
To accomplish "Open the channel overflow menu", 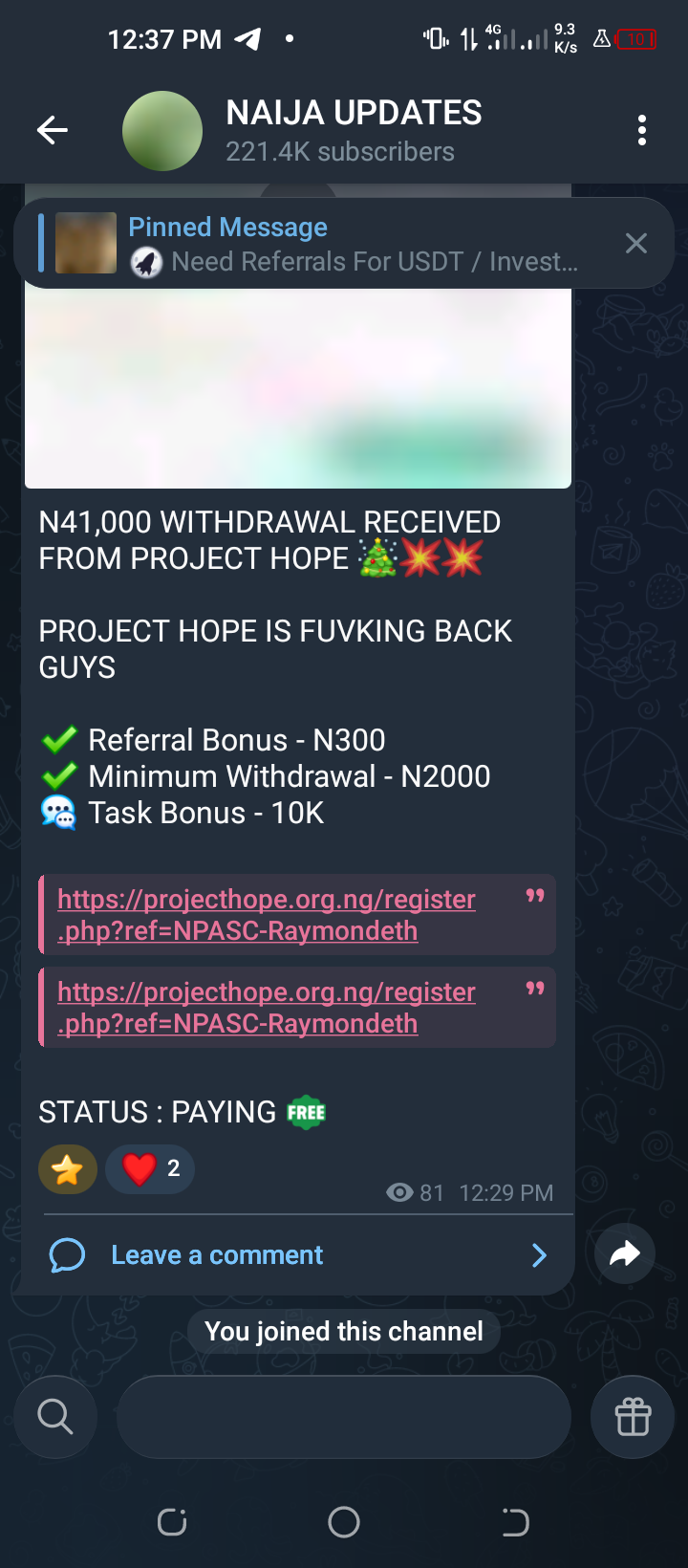I will [x=641, y=130].
